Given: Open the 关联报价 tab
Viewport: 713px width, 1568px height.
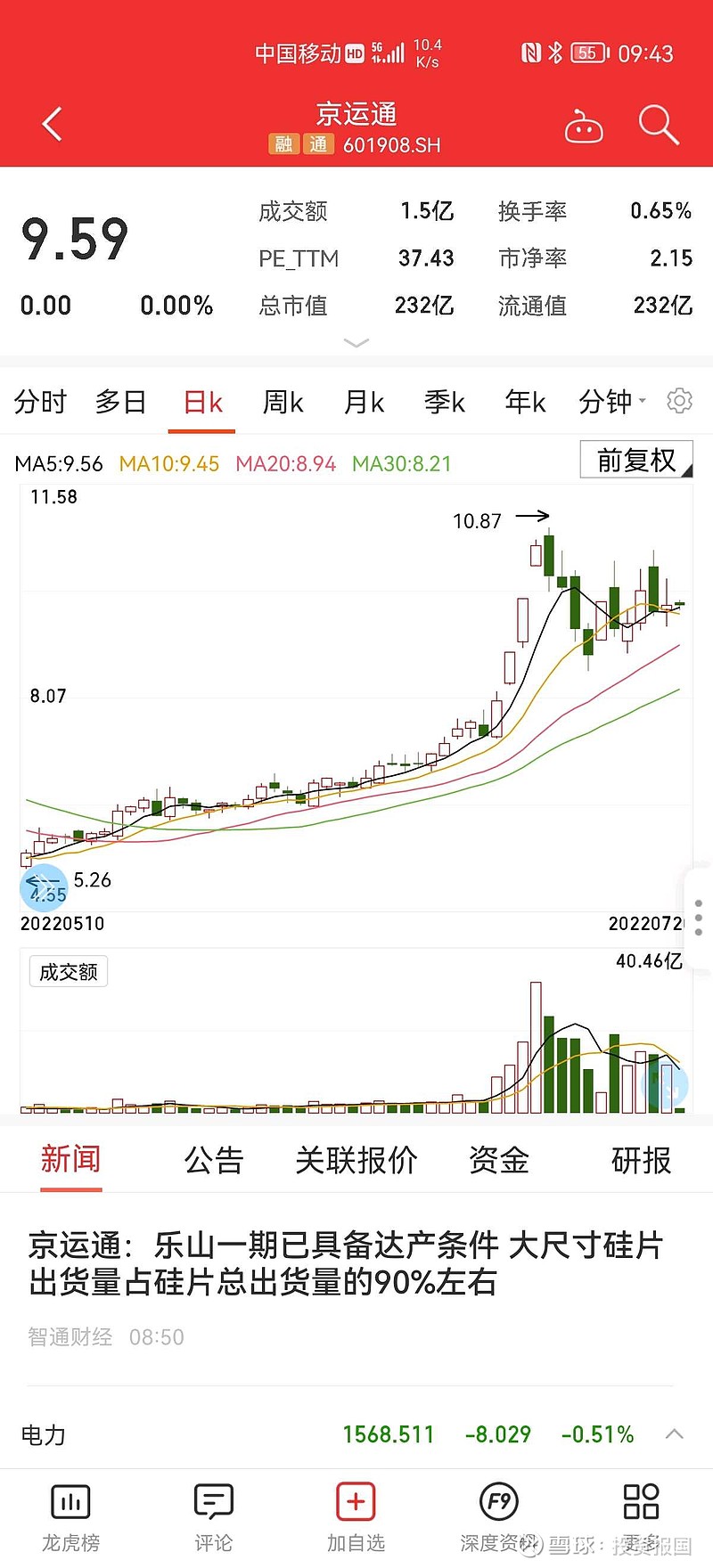Looking at the screenshot, I should pyautogui.click(x=356, y=1160).
